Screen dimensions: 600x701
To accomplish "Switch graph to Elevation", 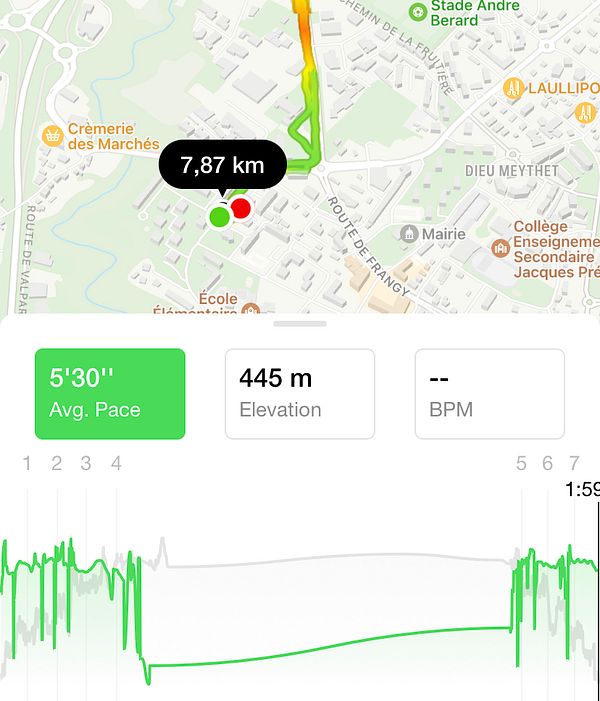I will pos(300,394).
